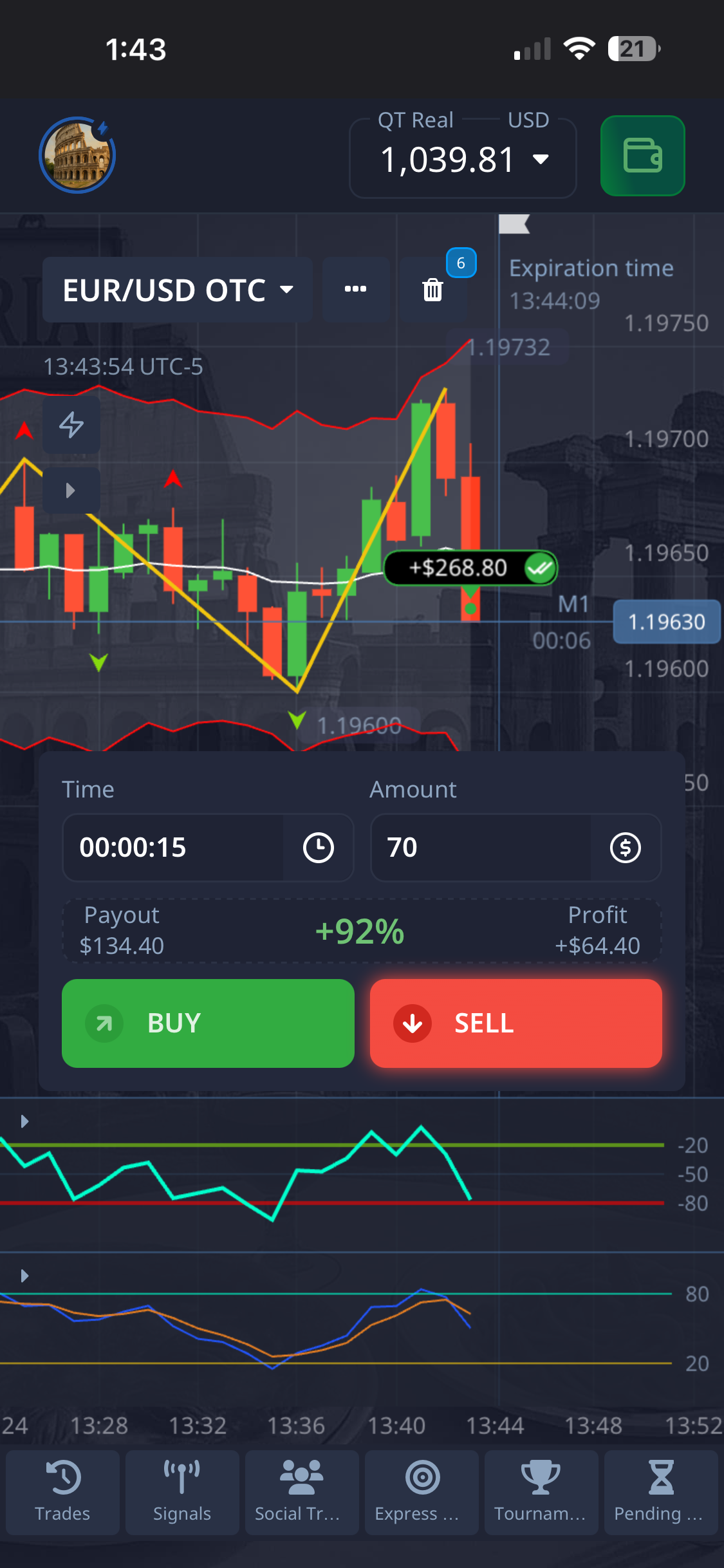The width and height of the screenshot is (724, 1568).
Task: Tap the trash can icon
Action: pyautogui.click(x=433, y=290)
